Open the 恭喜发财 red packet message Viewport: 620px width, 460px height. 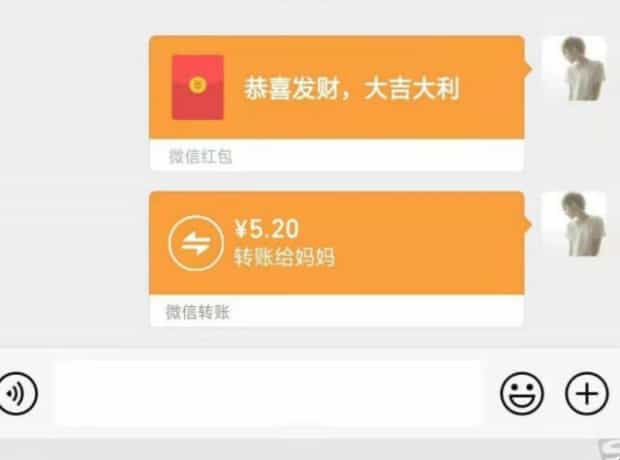(x=336, y=90)
